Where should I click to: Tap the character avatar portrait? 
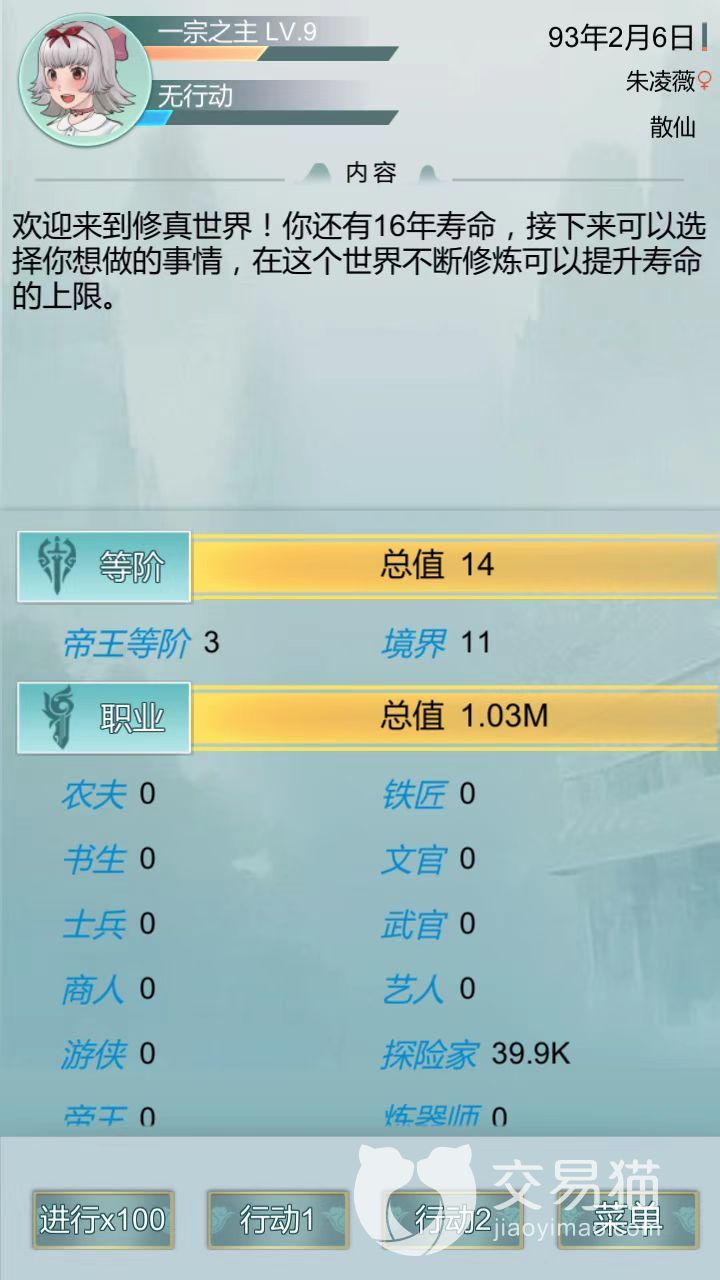point(85,80)
